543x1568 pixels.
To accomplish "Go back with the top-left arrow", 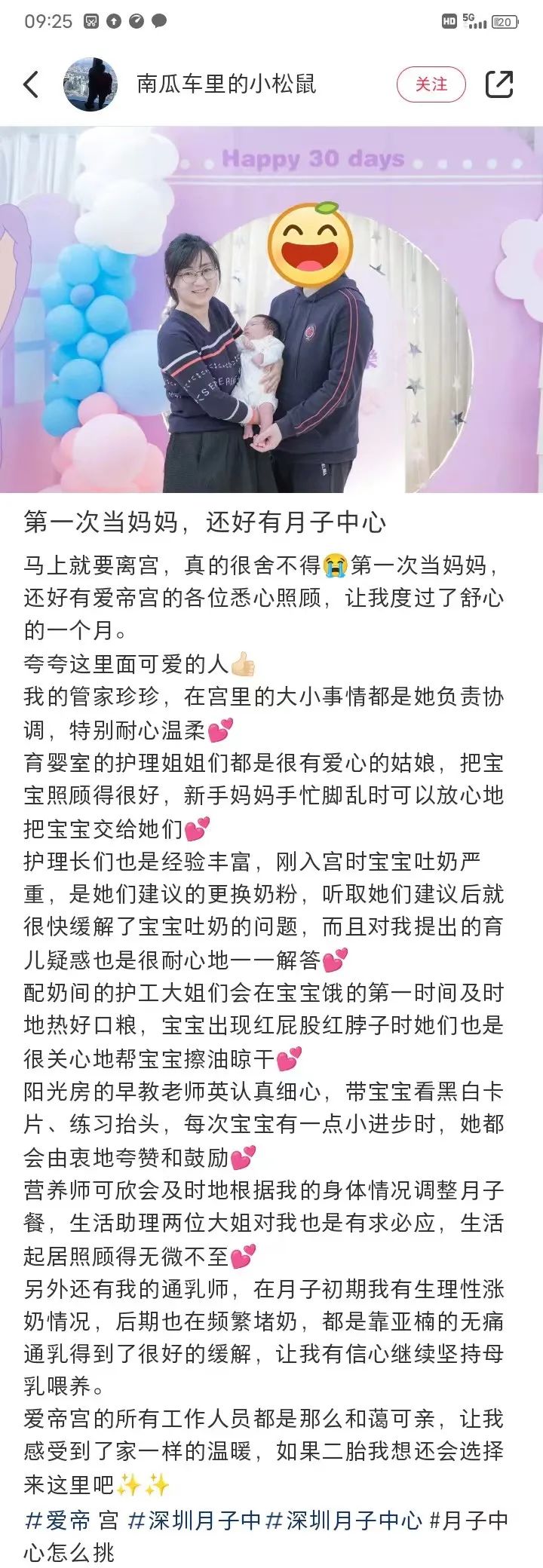I will point(32,84).
